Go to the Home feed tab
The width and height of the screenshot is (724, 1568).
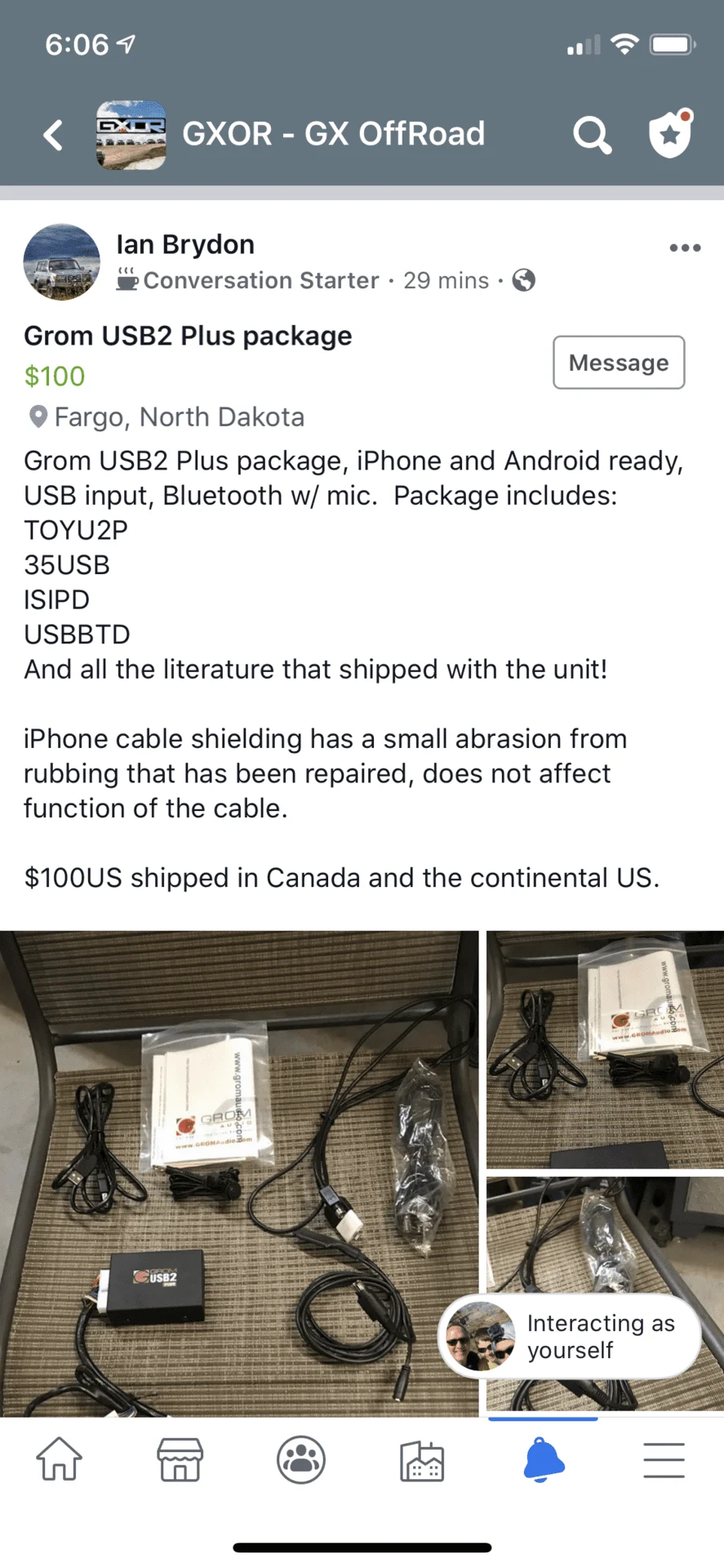(x=60, y=1459)
